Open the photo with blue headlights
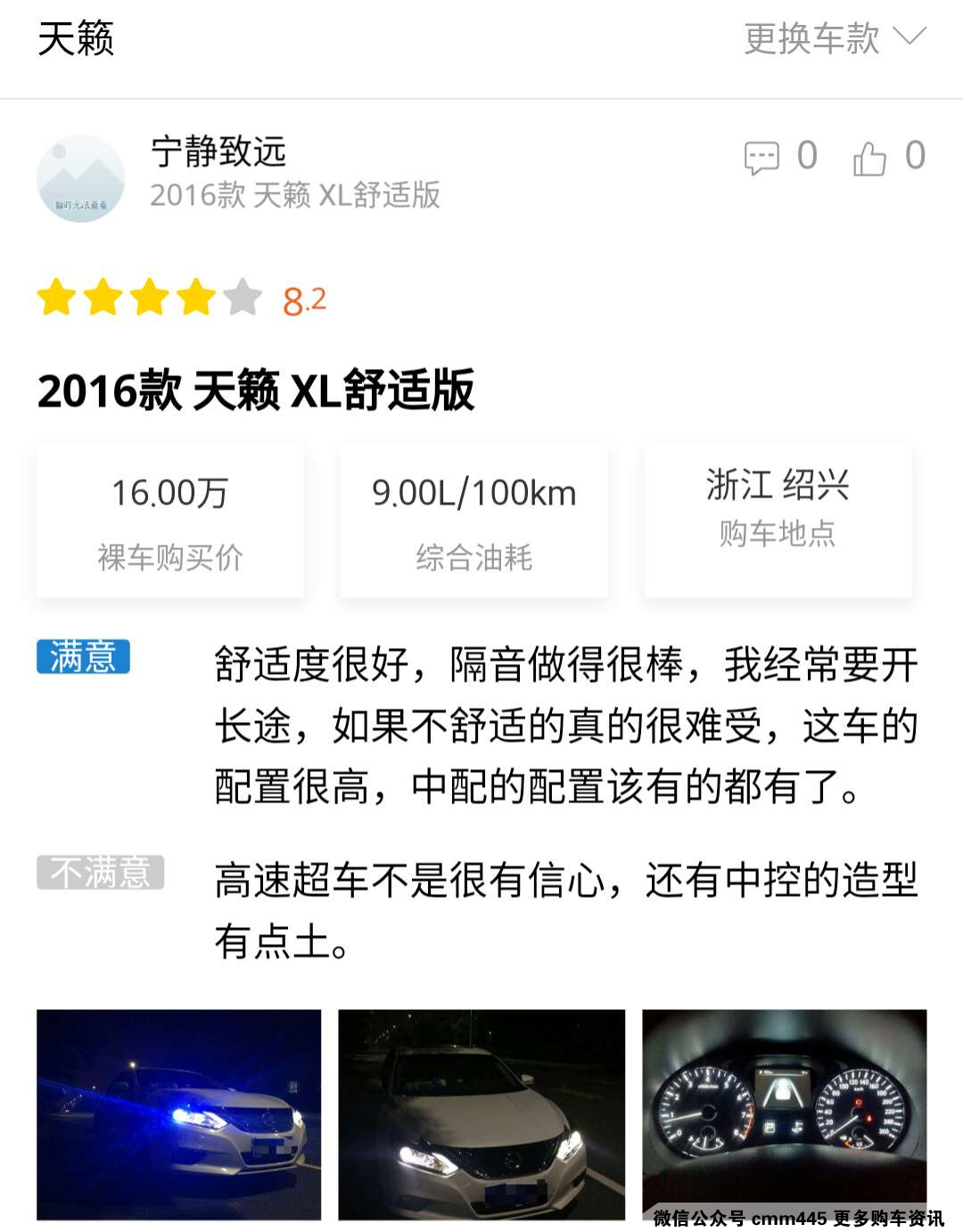 (178, 1113)
